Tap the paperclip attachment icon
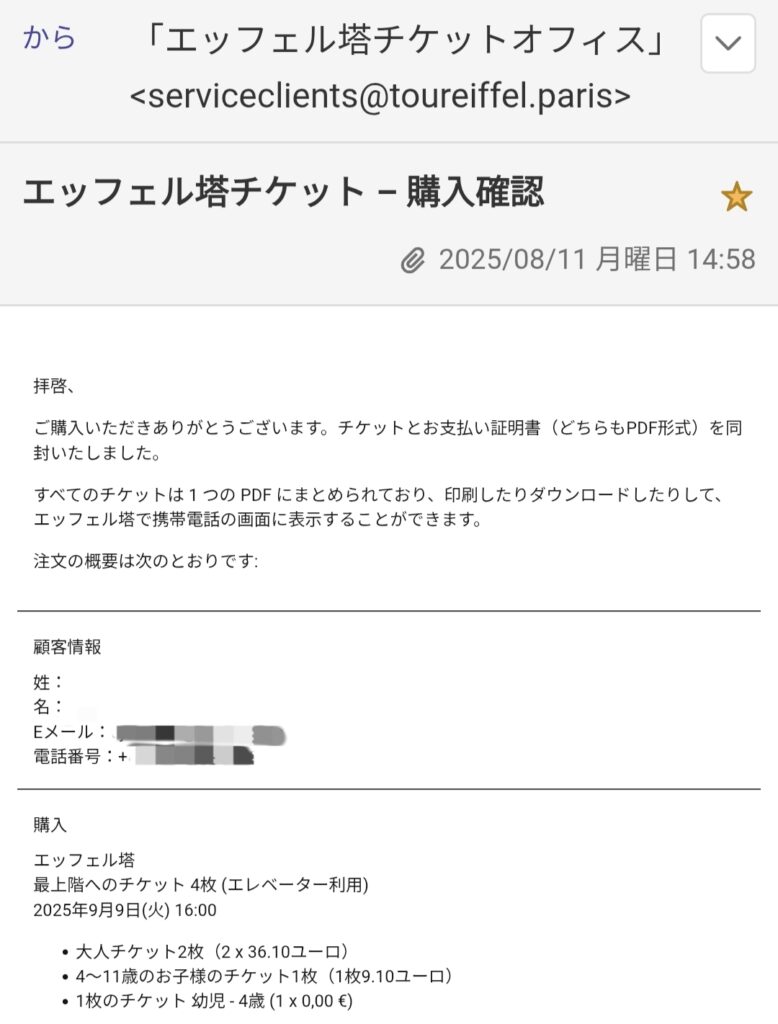778x1024 pixels. coord(413,261)
